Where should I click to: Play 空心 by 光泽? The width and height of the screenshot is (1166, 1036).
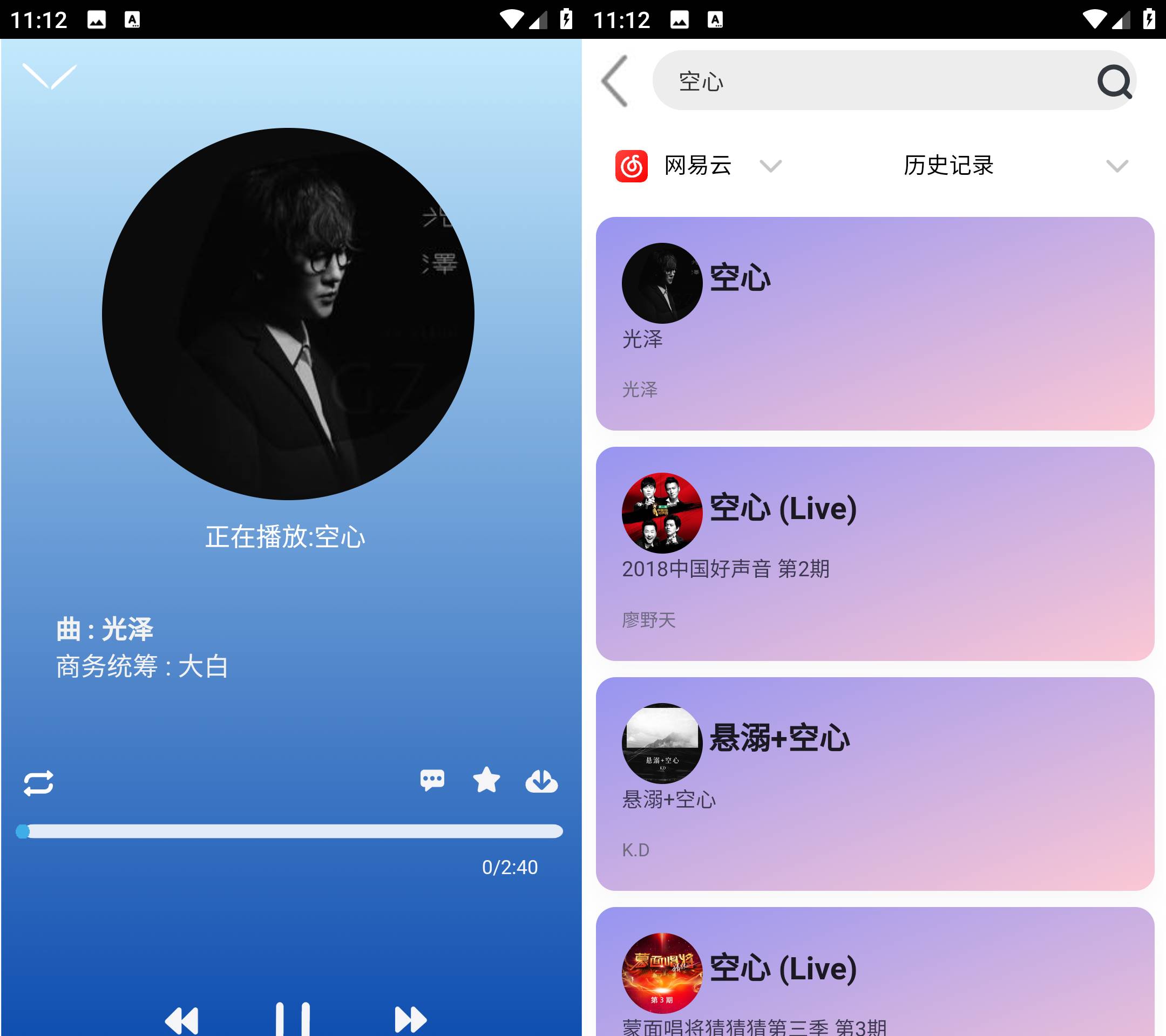tap(875, 323)
